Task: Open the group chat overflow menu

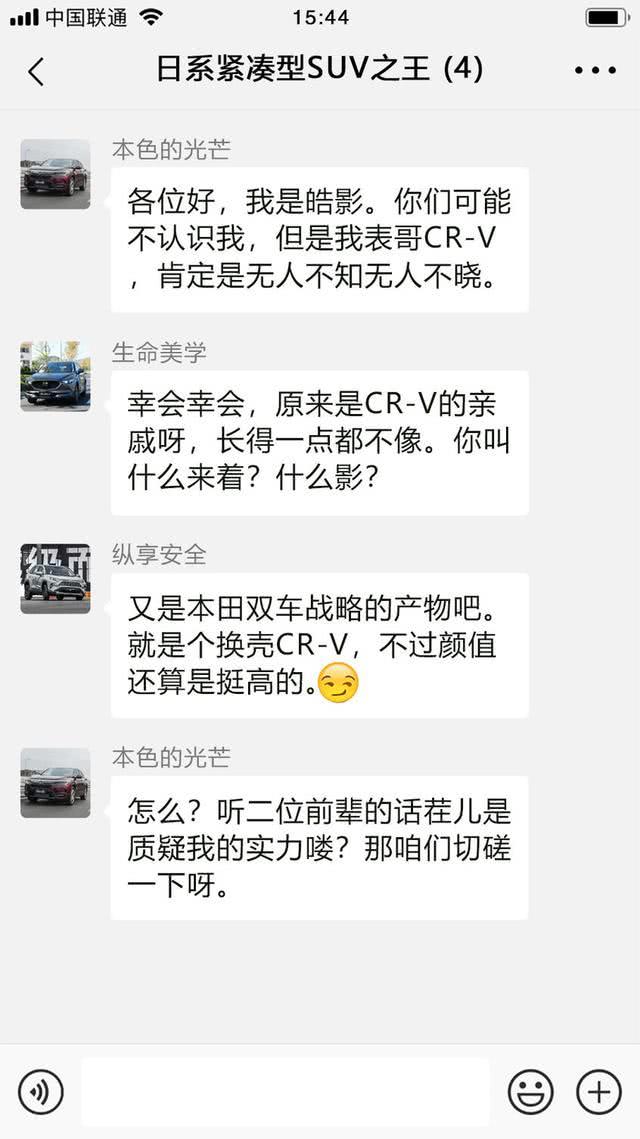Action: tap(596, 70)
